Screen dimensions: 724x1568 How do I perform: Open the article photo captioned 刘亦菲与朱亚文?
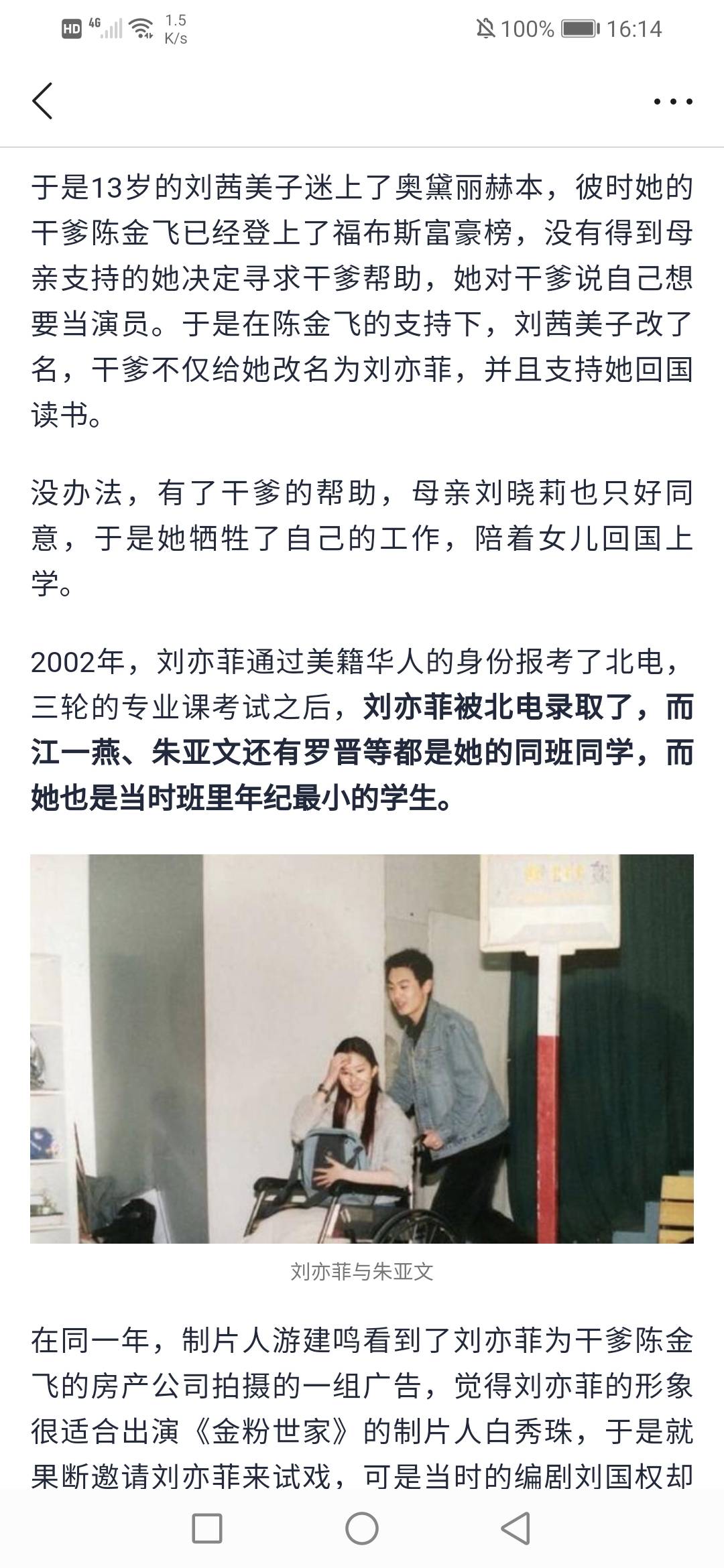pos(362,1049)
